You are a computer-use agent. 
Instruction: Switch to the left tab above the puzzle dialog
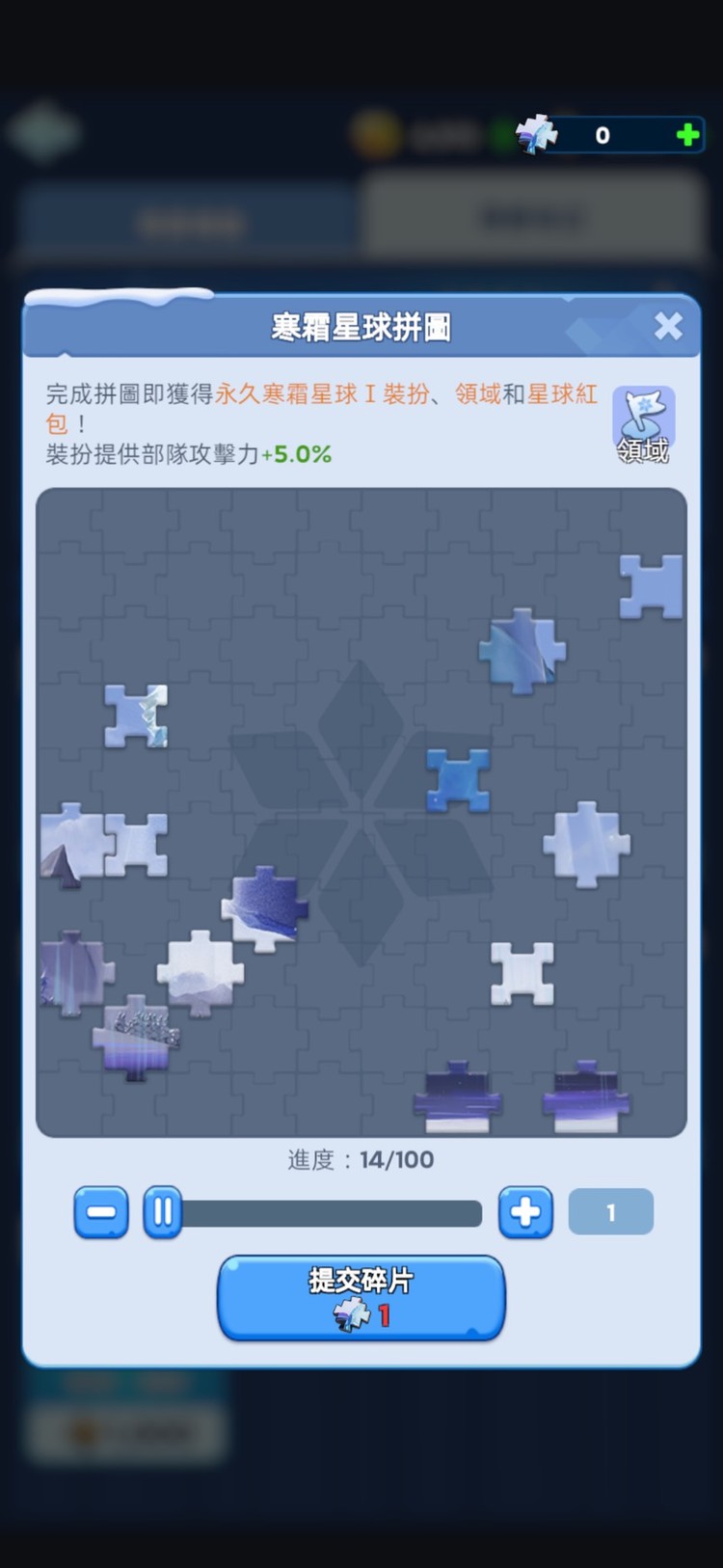(x=190, y=220)
